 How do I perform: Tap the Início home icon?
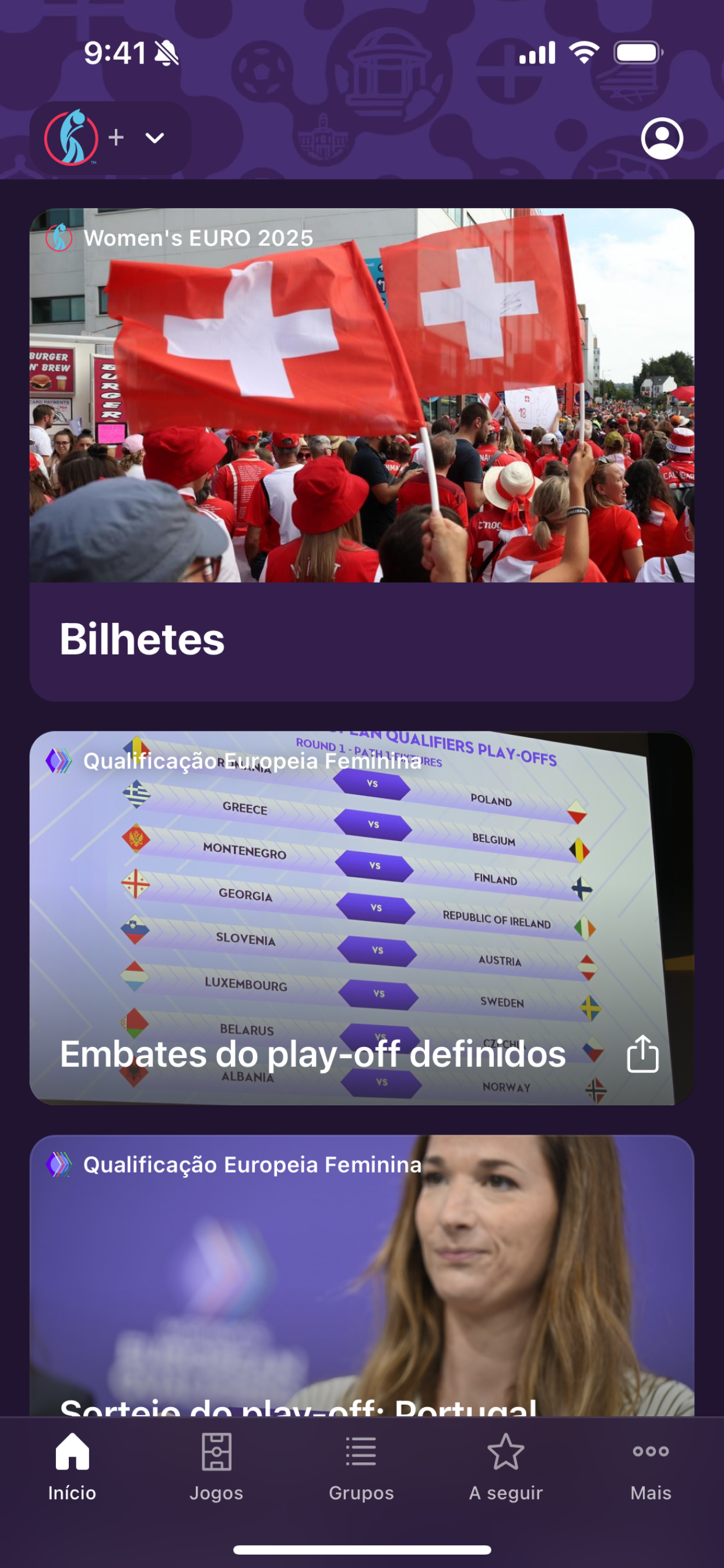click(72, 1452)
